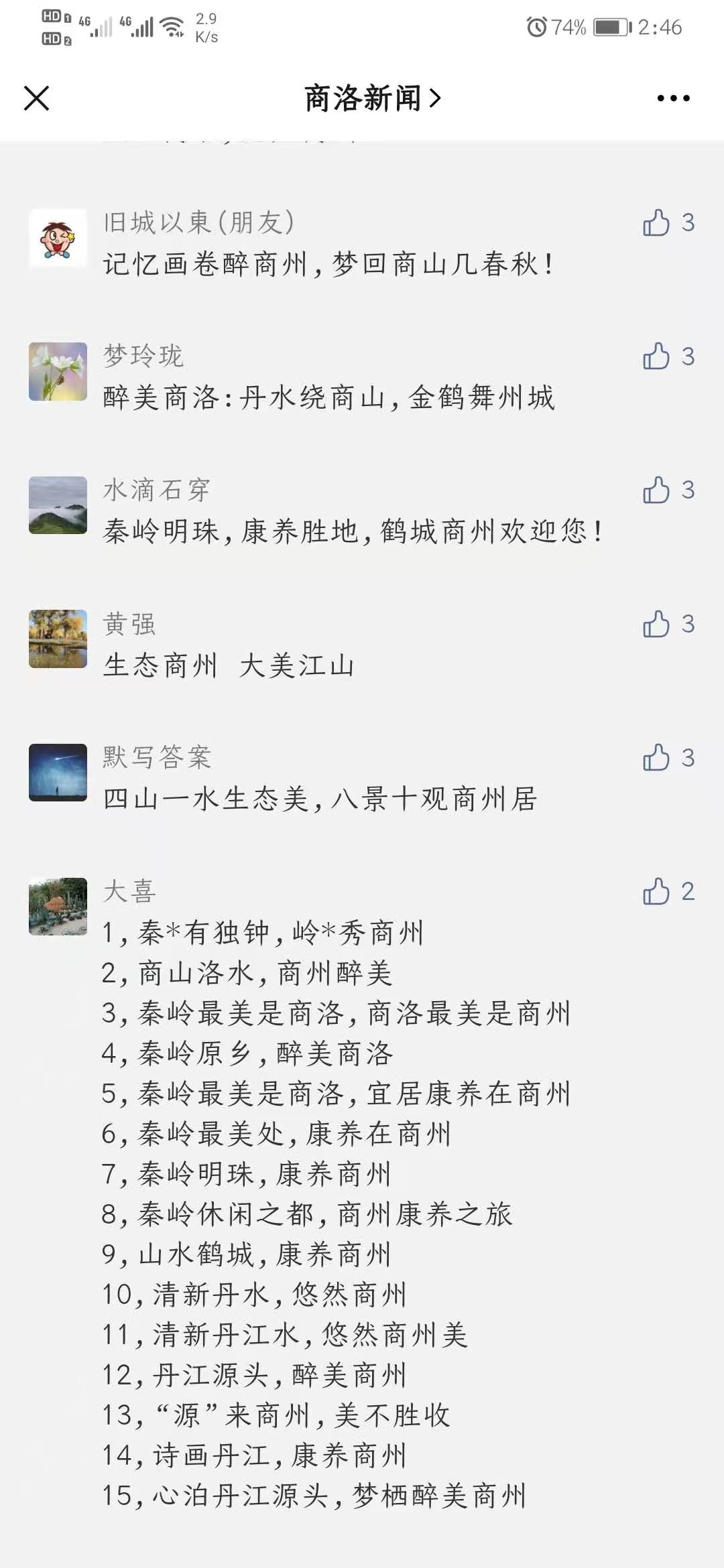Give 黄强's comment a thumbs up
The height and width of the screenshot is (1568, 724).
(x=656, y=624)
